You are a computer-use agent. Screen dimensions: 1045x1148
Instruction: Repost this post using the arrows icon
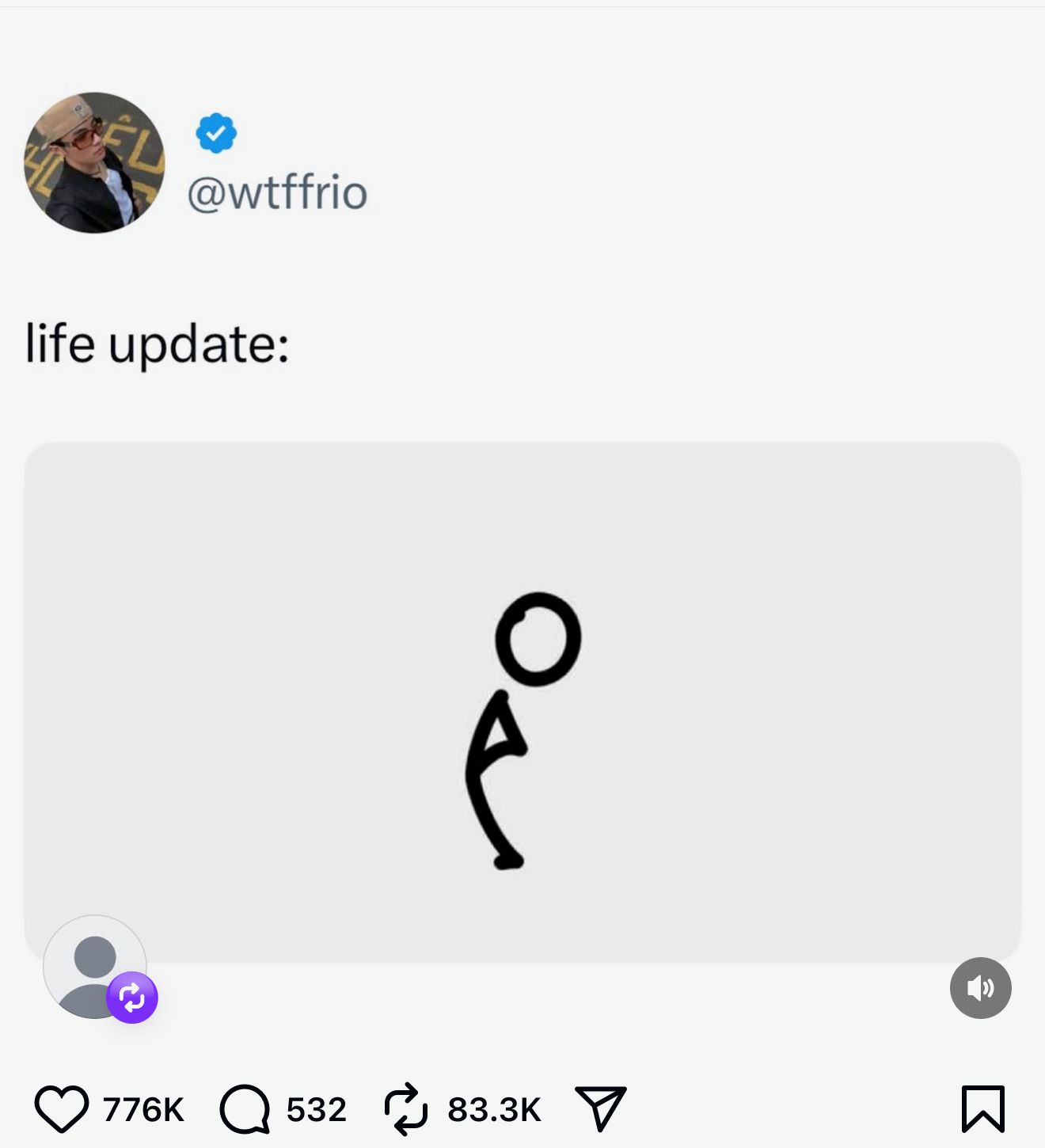tap(406, 1108)
